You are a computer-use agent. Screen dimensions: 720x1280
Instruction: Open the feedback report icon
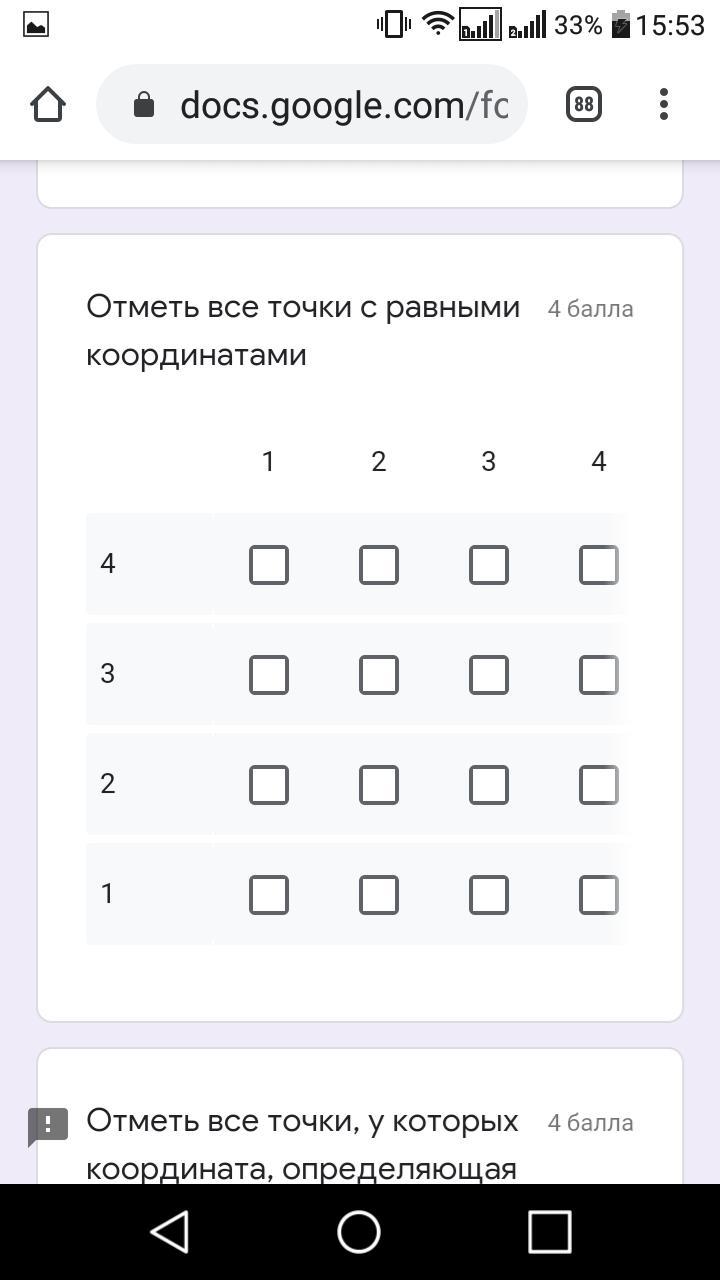pyautogui.click(x=48, y=1126)
